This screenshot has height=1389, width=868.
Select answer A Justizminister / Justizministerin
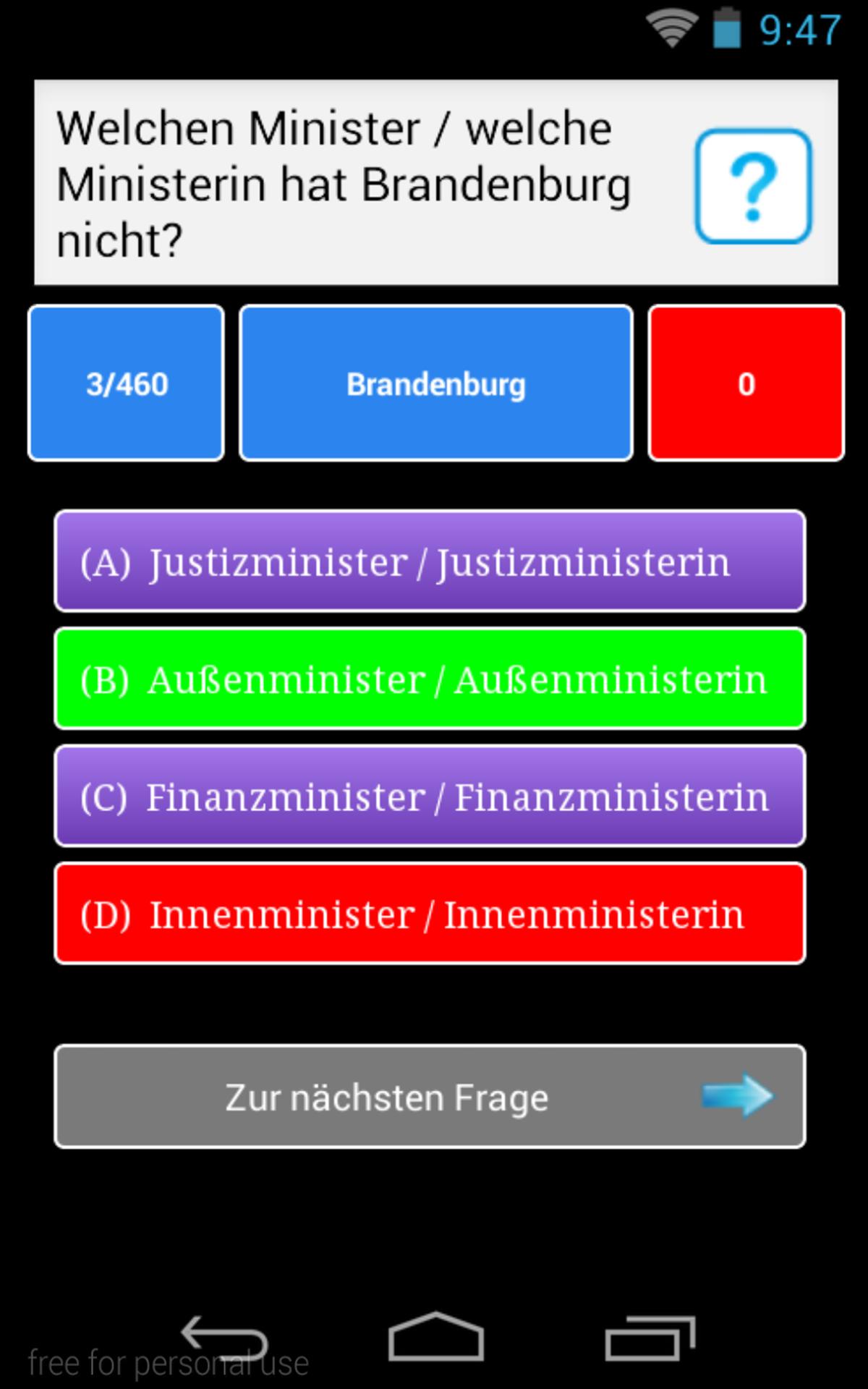[x=430, y=562]
